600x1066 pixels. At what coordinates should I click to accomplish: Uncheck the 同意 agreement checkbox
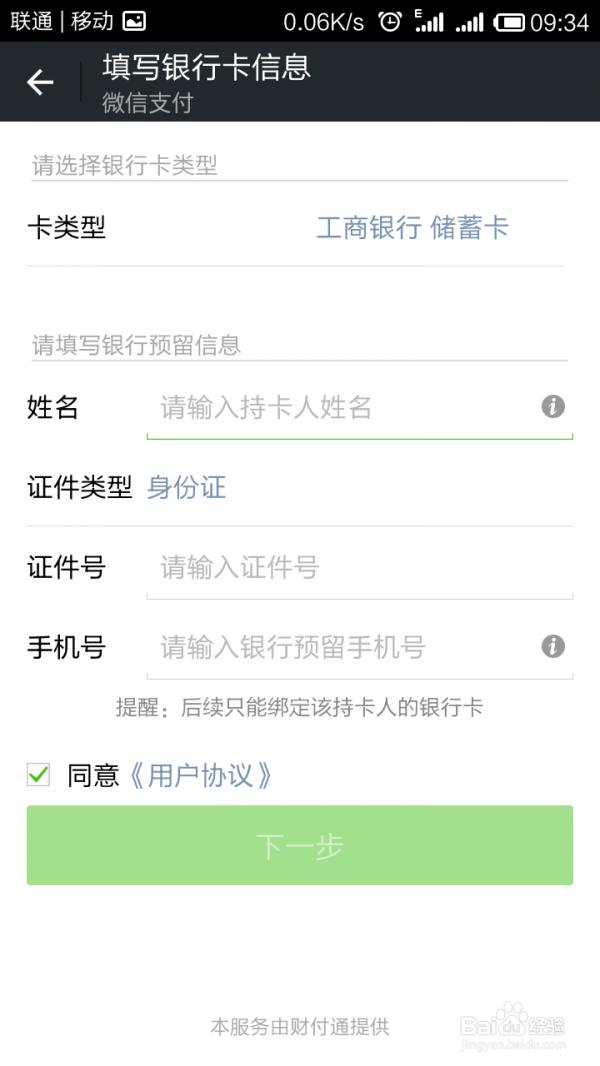pyautogui.click(x=38, y=774)
